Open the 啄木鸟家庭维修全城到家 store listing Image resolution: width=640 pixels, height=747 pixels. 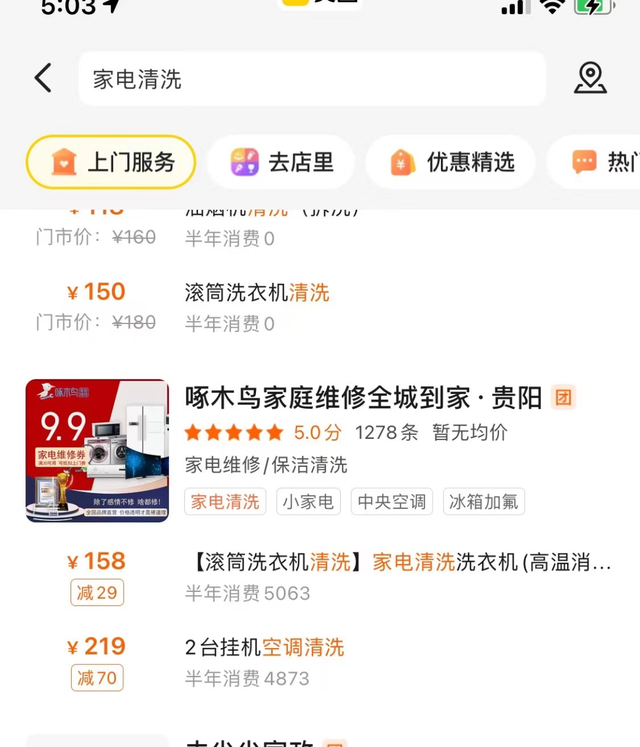pyautogui.click(x=363, y=398)
